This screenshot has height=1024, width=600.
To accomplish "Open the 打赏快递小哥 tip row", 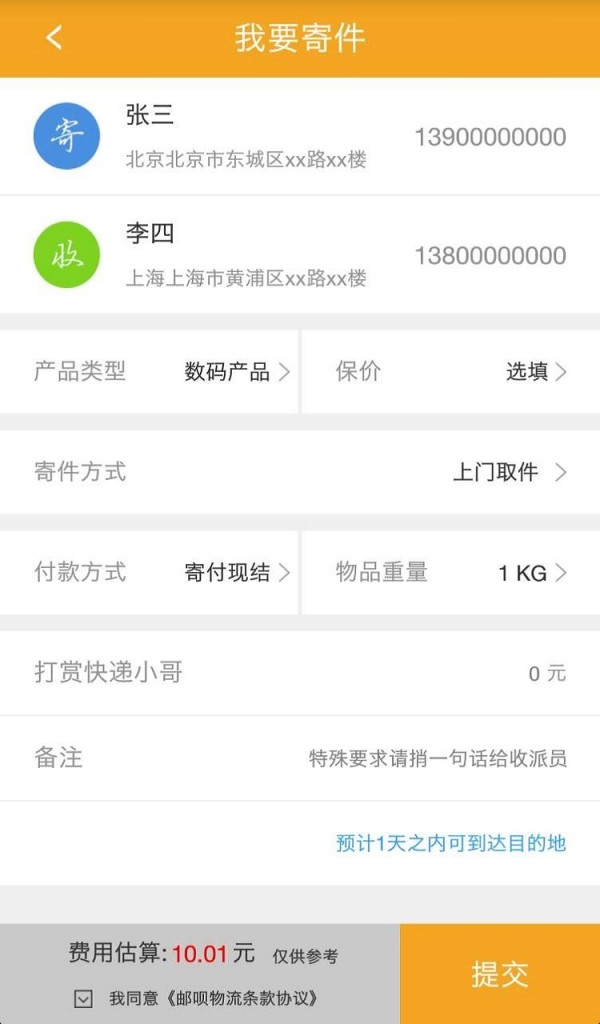I will click(x=300, y=673).
